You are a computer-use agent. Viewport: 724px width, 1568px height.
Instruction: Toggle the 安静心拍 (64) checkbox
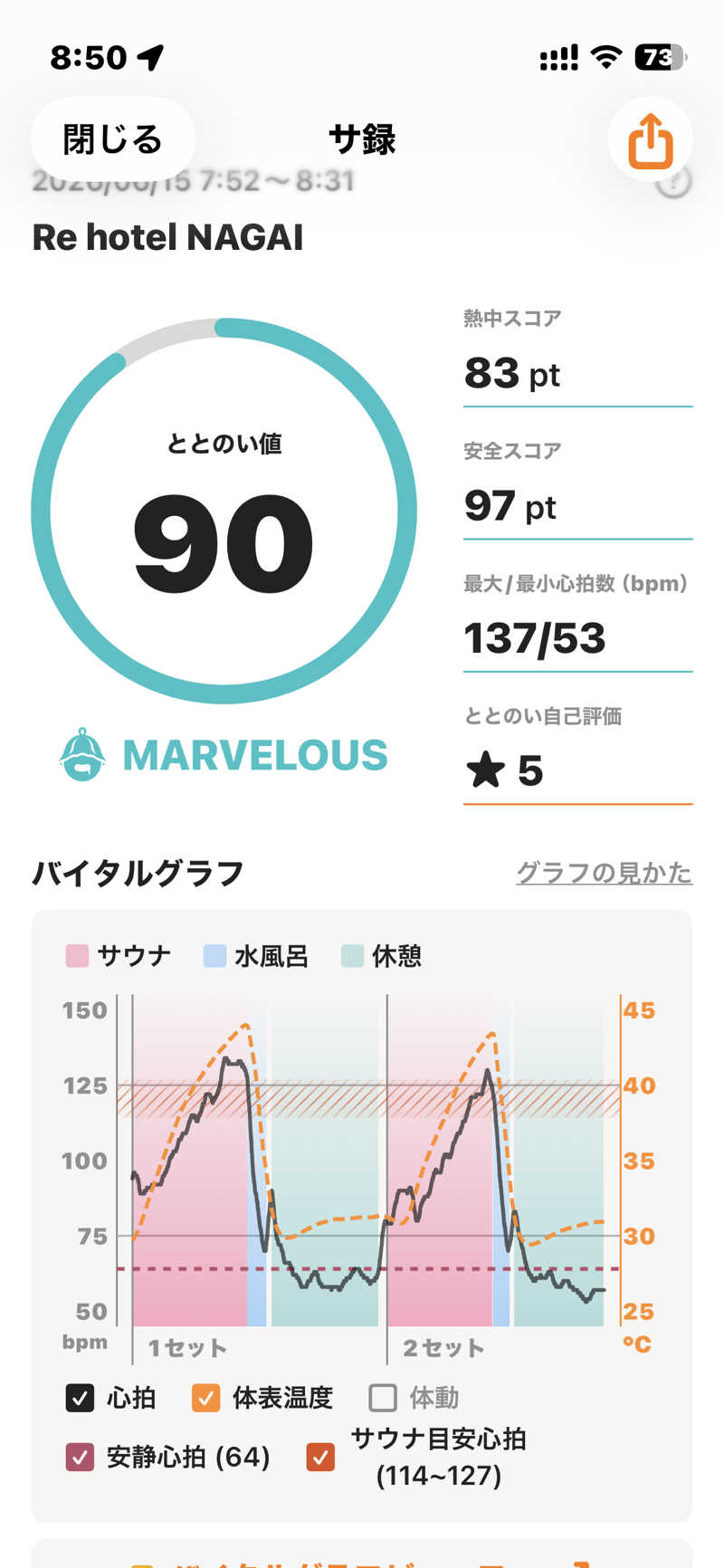coord(80,1458)
